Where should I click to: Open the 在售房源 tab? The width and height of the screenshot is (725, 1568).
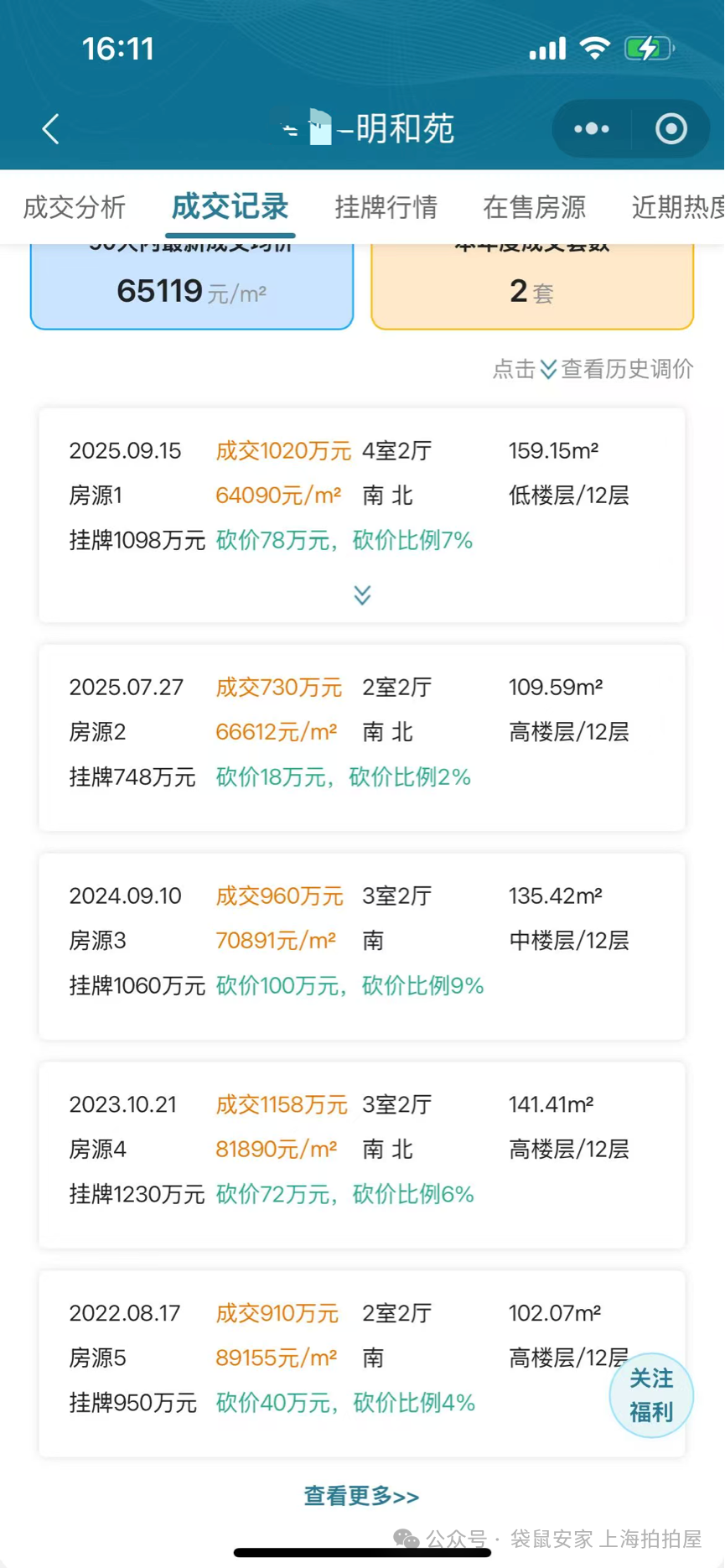[x=534, y=207]
